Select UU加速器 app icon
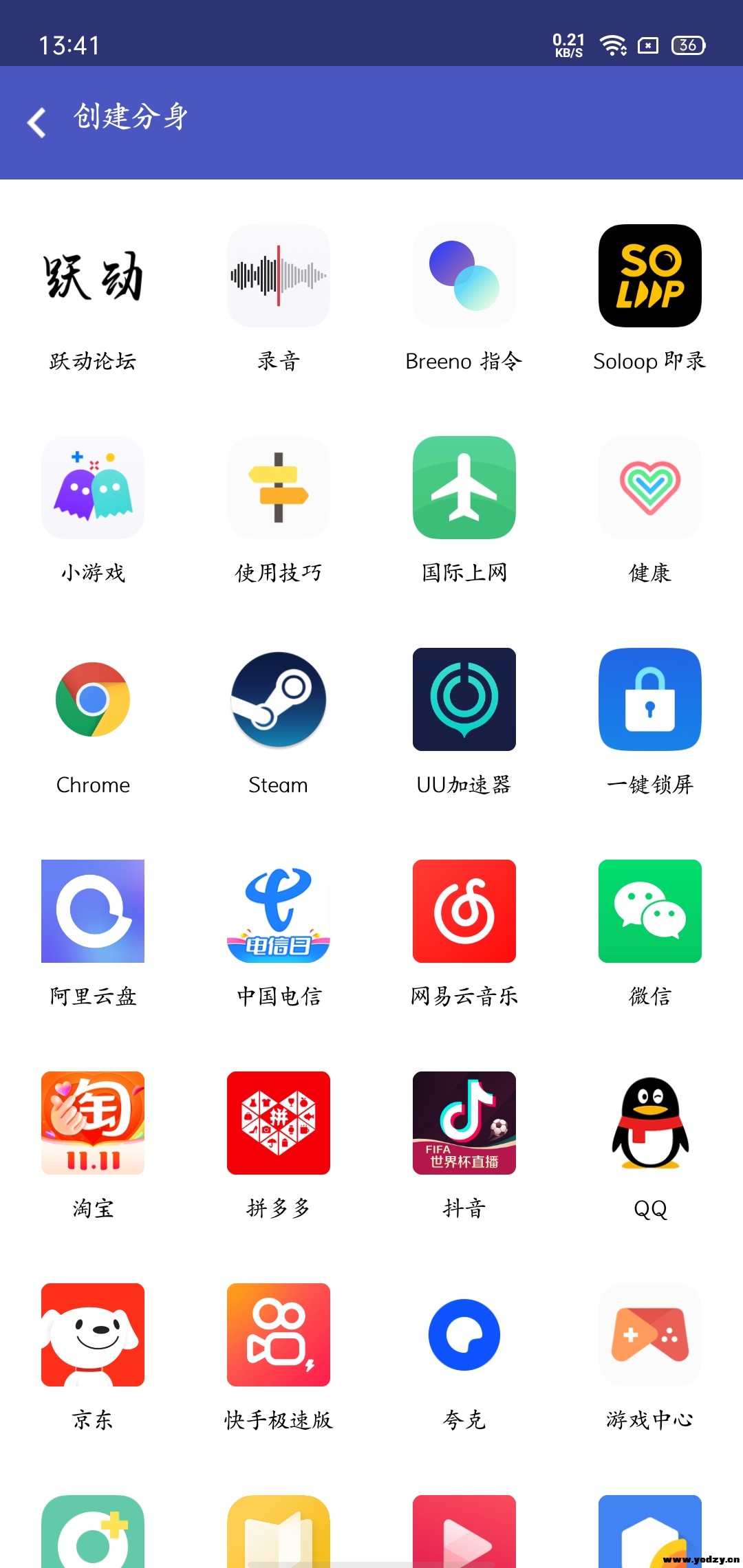 (464, 699)
